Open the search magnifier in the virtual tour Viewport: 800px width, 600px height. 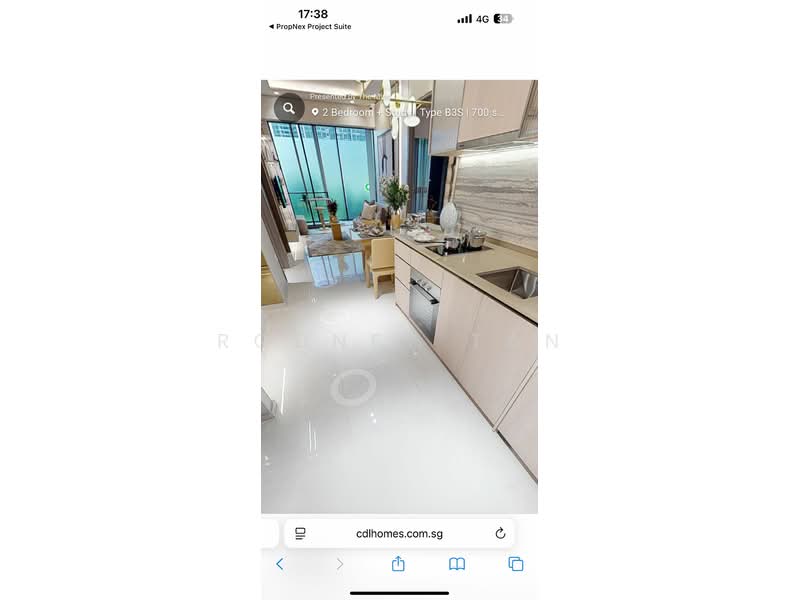pos(289,108)
